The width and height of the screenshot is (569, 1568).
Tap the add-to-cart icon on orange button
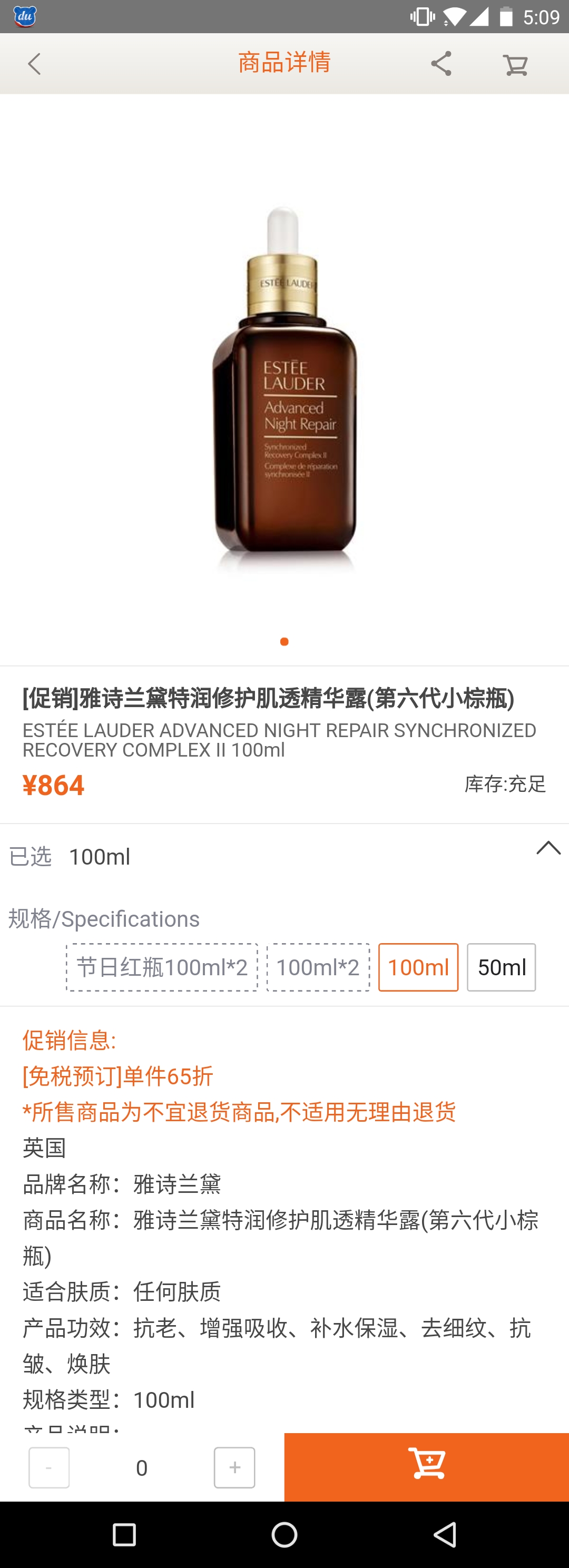pos(426,1467)
